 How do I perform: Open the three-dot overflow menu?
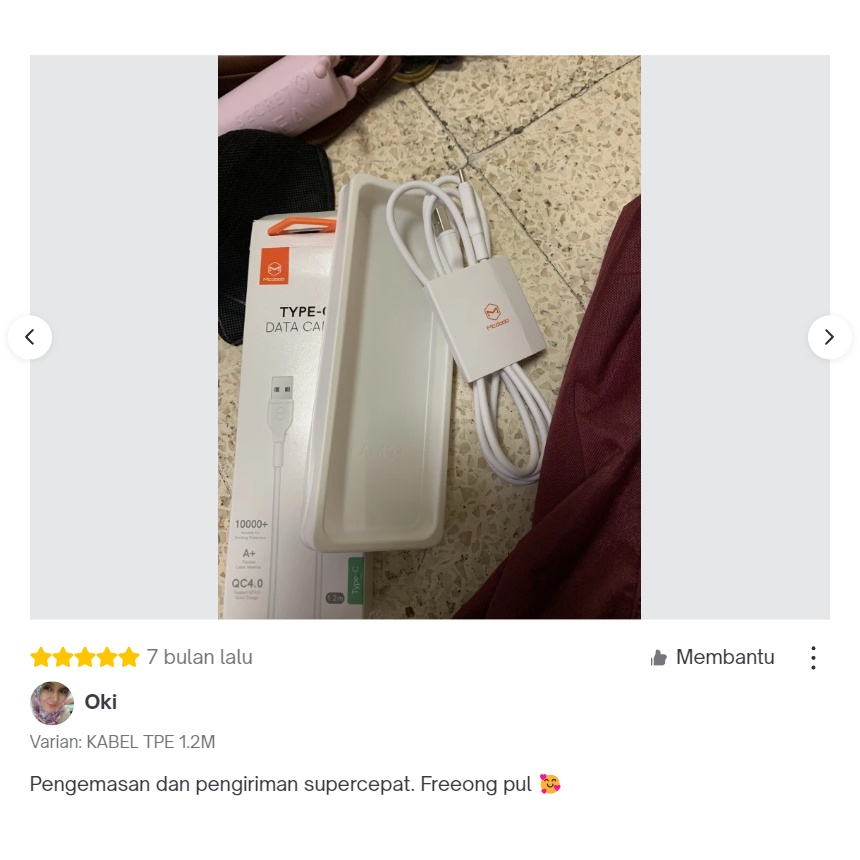[813, 657]
